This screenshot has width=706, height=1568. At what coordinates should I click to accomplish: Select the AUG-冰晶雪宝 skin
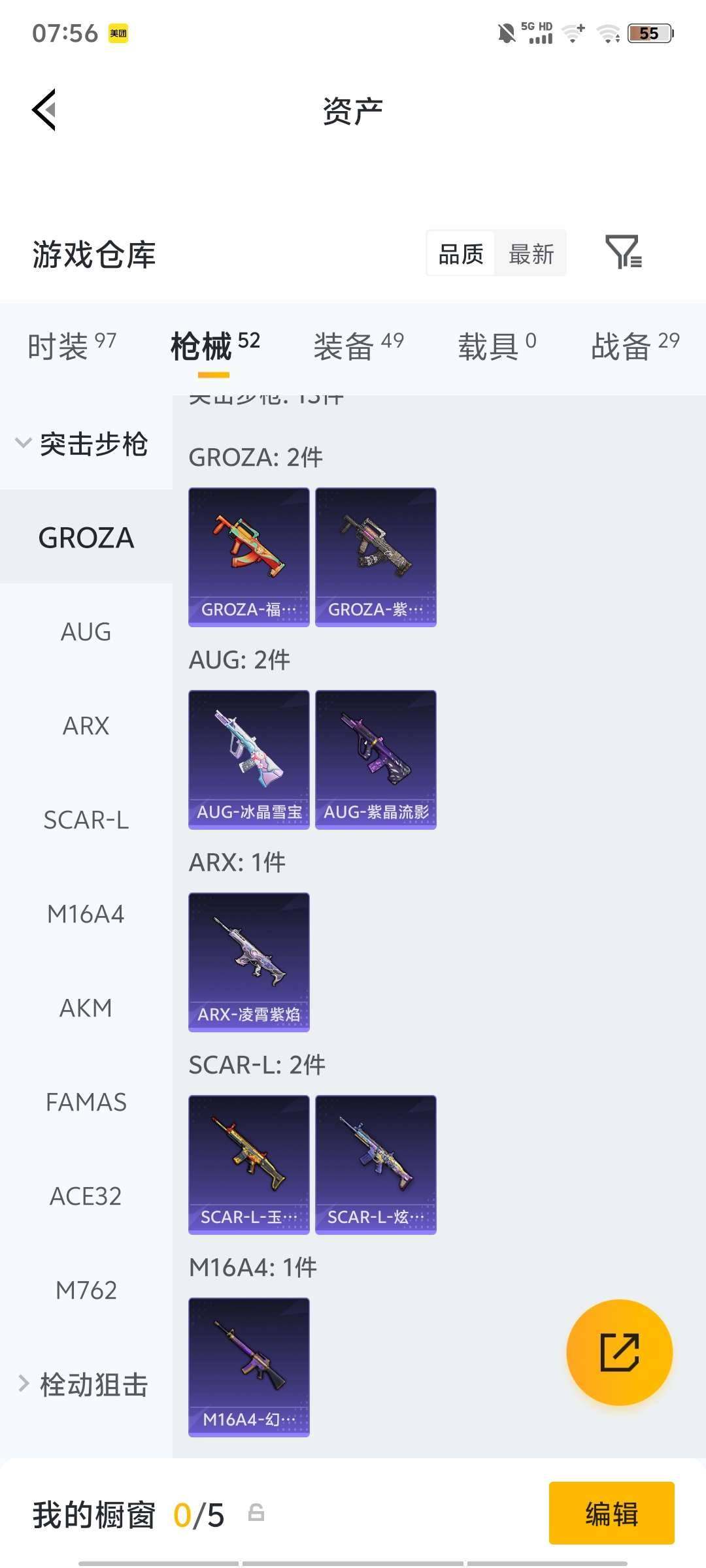tap(248, 758)
